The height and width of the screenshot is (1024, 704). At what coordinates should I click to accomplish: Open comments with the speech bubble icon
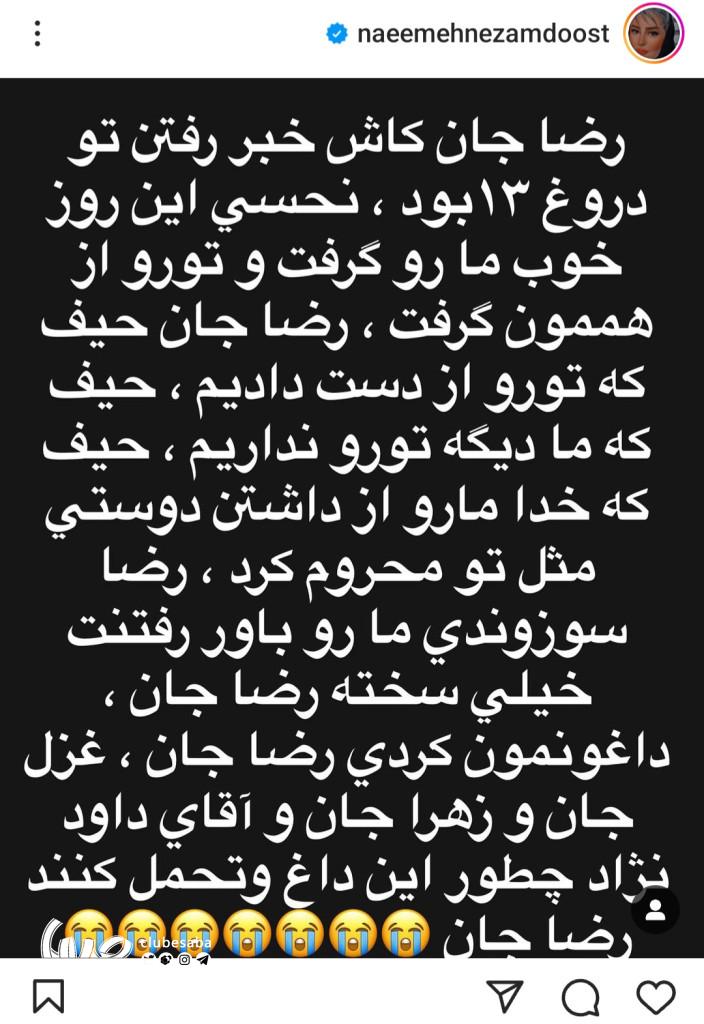pos(580,997)
